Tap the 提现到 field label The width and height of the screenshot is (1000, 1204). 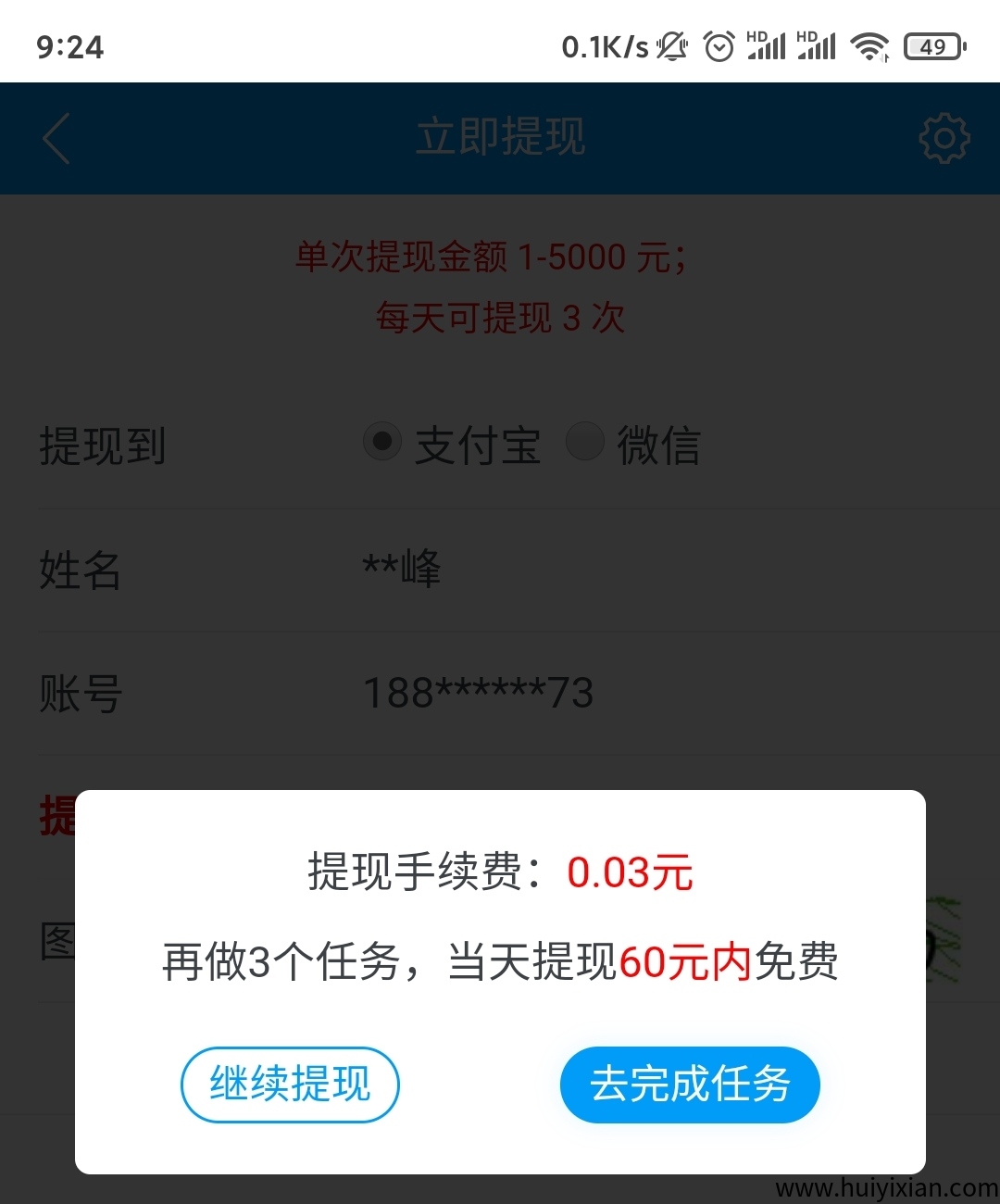pyautogui.click(x=103, y=447)
